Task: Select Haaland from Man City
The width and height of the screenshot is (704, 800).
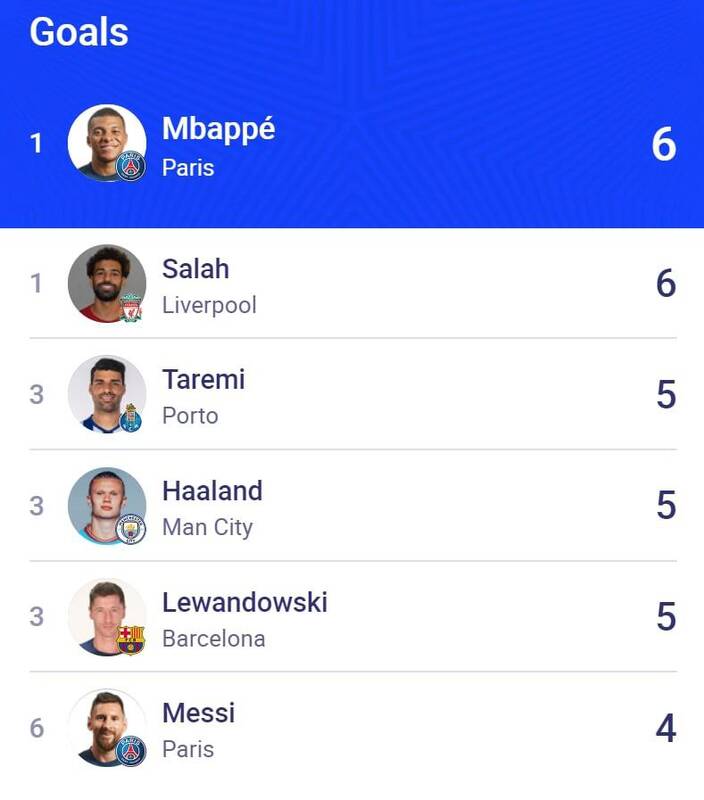Action: tap(212, 491)
